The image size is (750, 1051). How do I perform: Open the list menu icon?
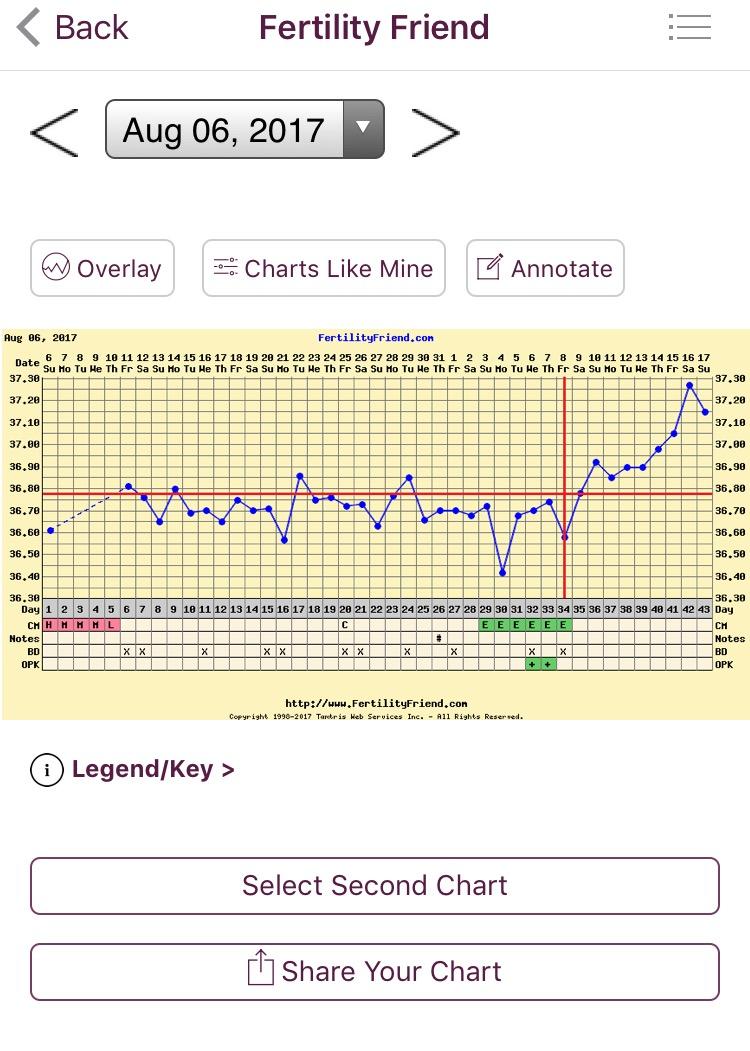[689, 27]
